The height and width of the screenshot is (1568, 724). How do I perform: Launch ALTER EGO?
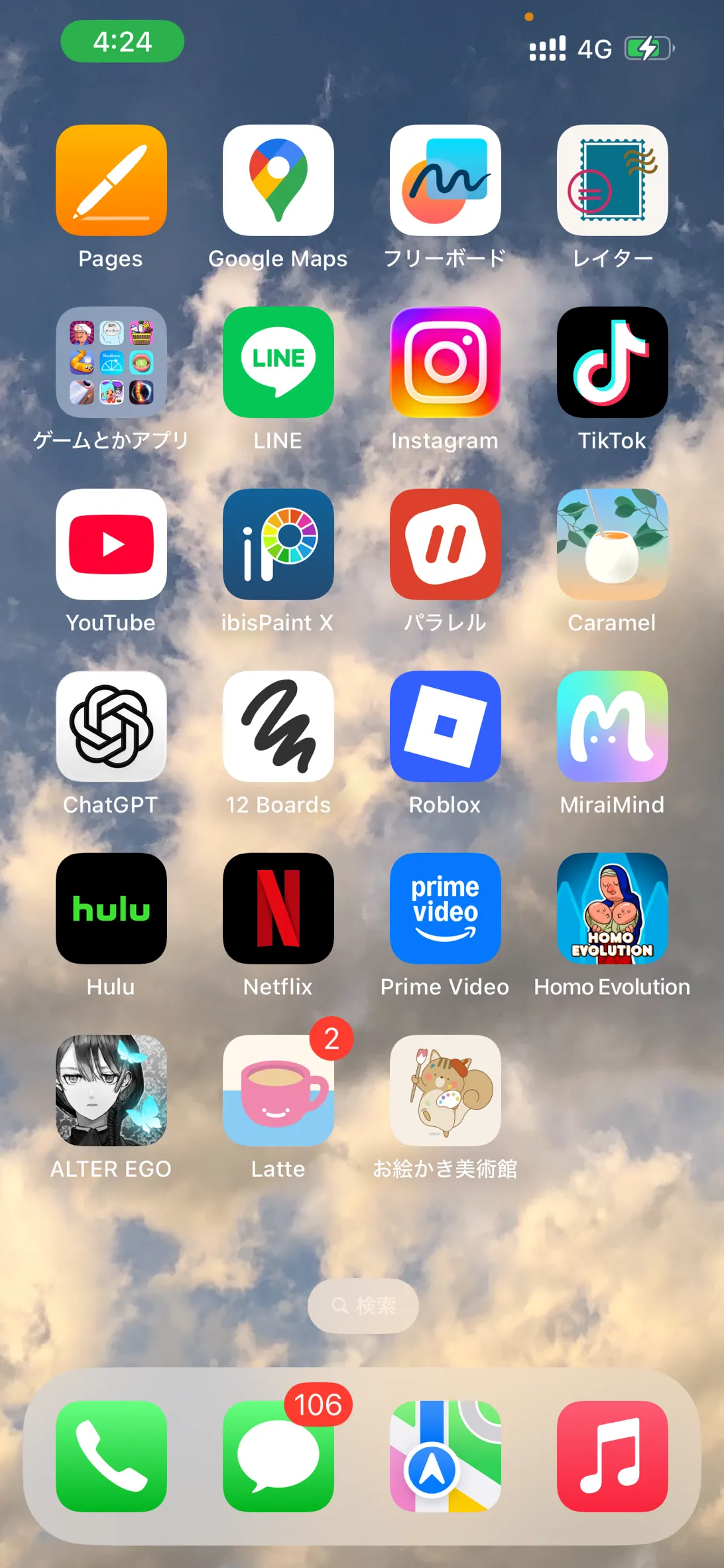pyautogui.click(x=111, y=1090)
